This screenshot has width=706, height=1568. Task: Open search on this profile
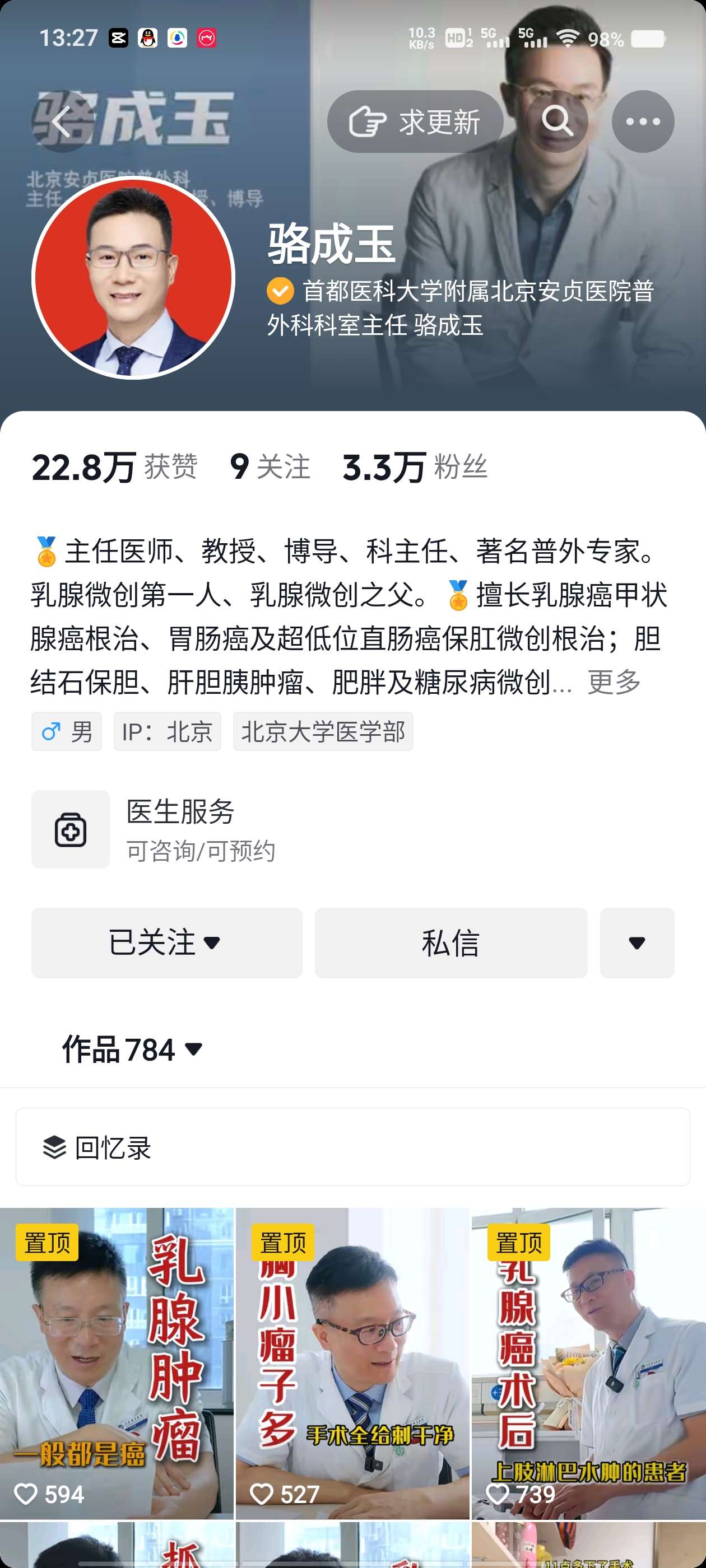coord(557,122)
